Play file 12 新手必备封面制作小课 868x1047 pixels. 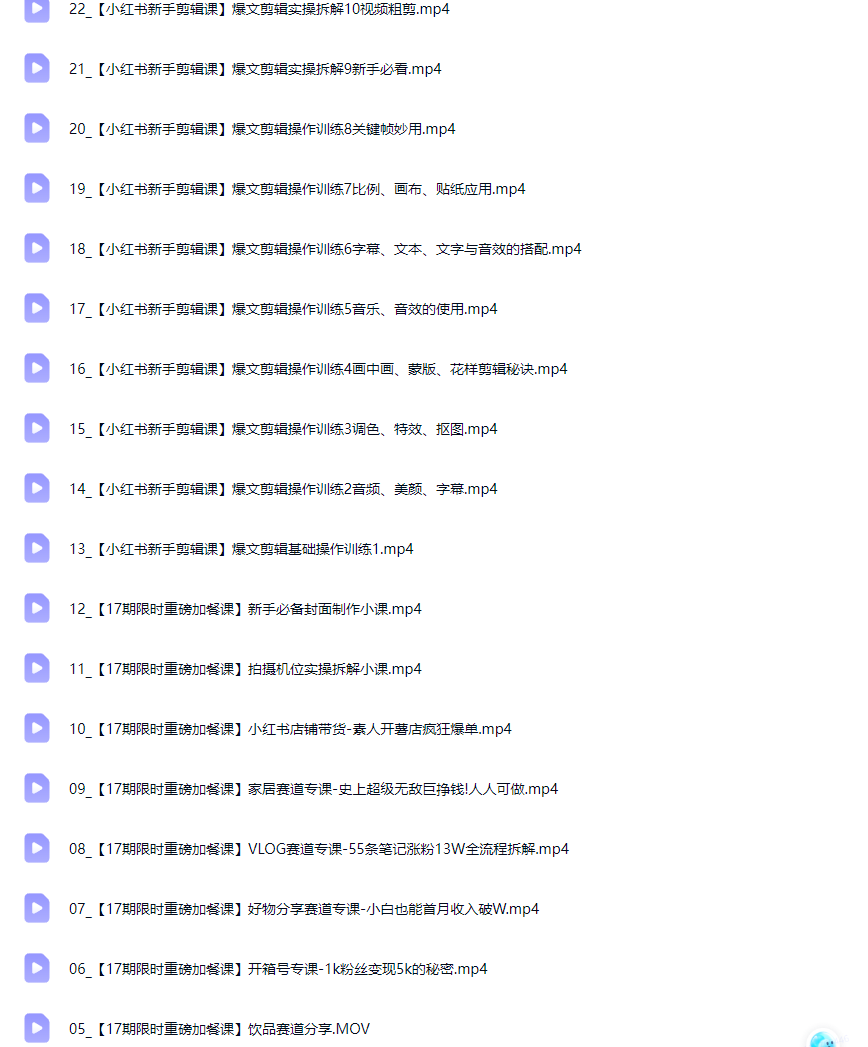coord(245,609)
